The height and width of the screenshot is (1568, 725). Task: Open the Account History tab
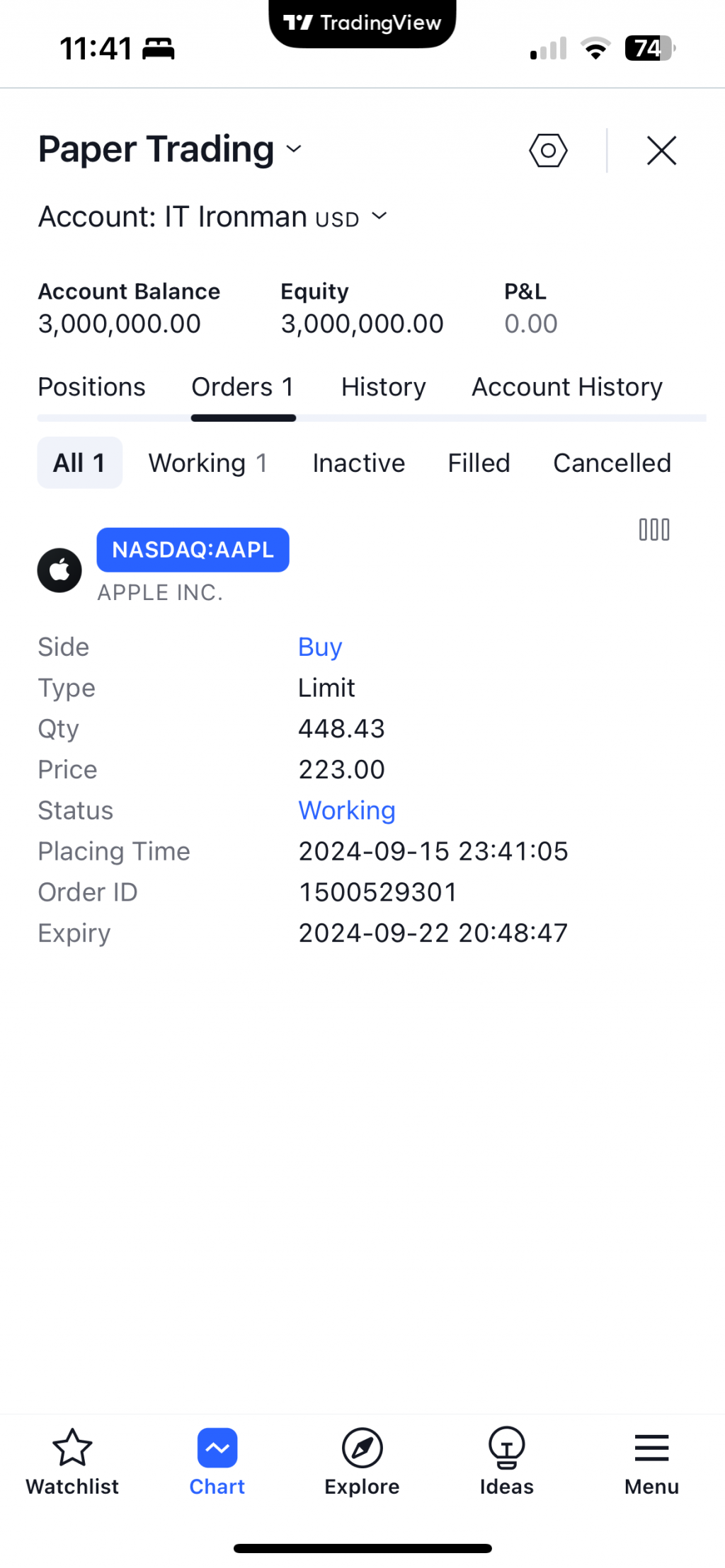[x=566, y=387]
